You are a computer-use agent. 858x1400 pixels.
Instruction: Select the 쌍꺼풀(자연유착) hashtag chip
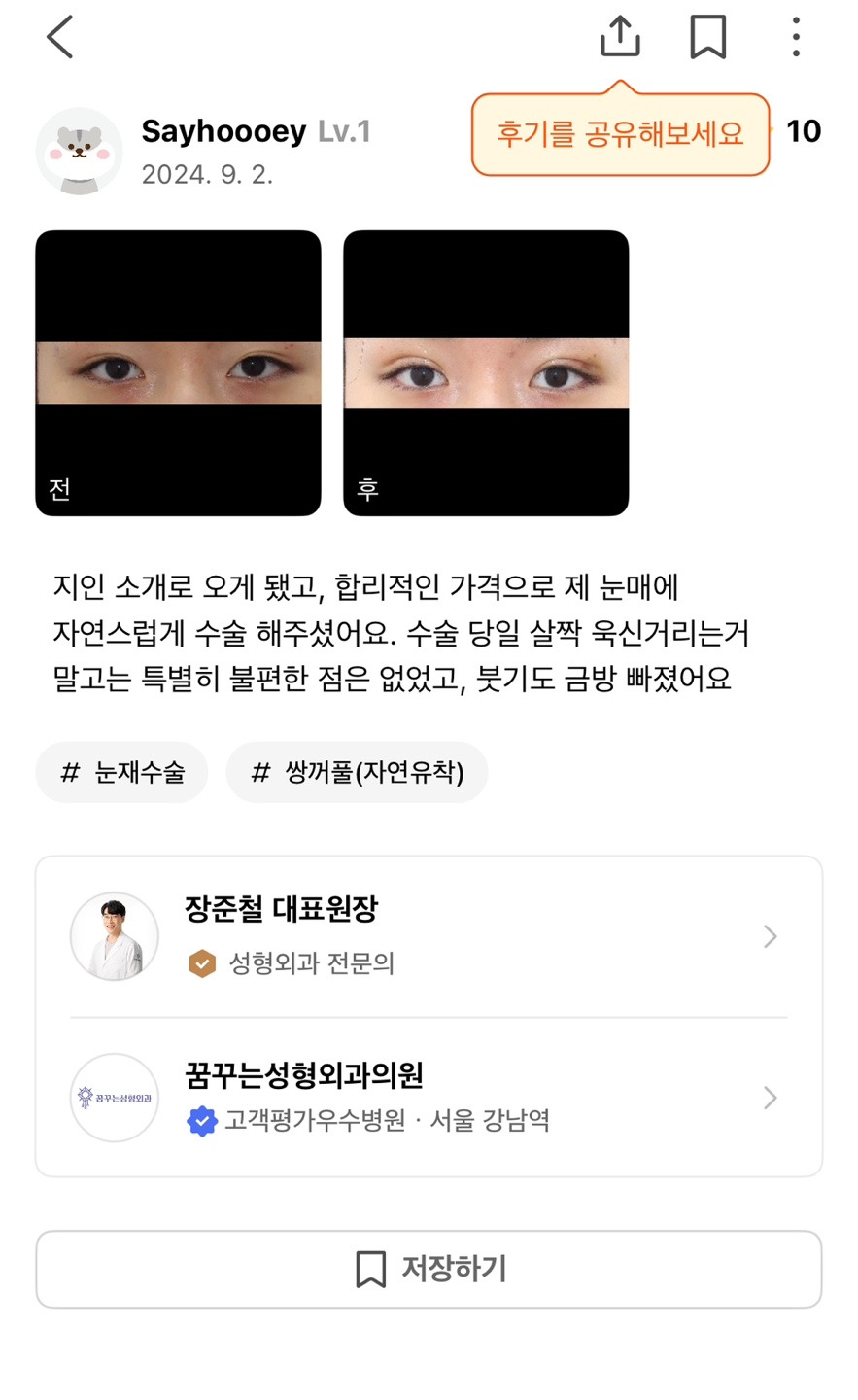(357, 773)
